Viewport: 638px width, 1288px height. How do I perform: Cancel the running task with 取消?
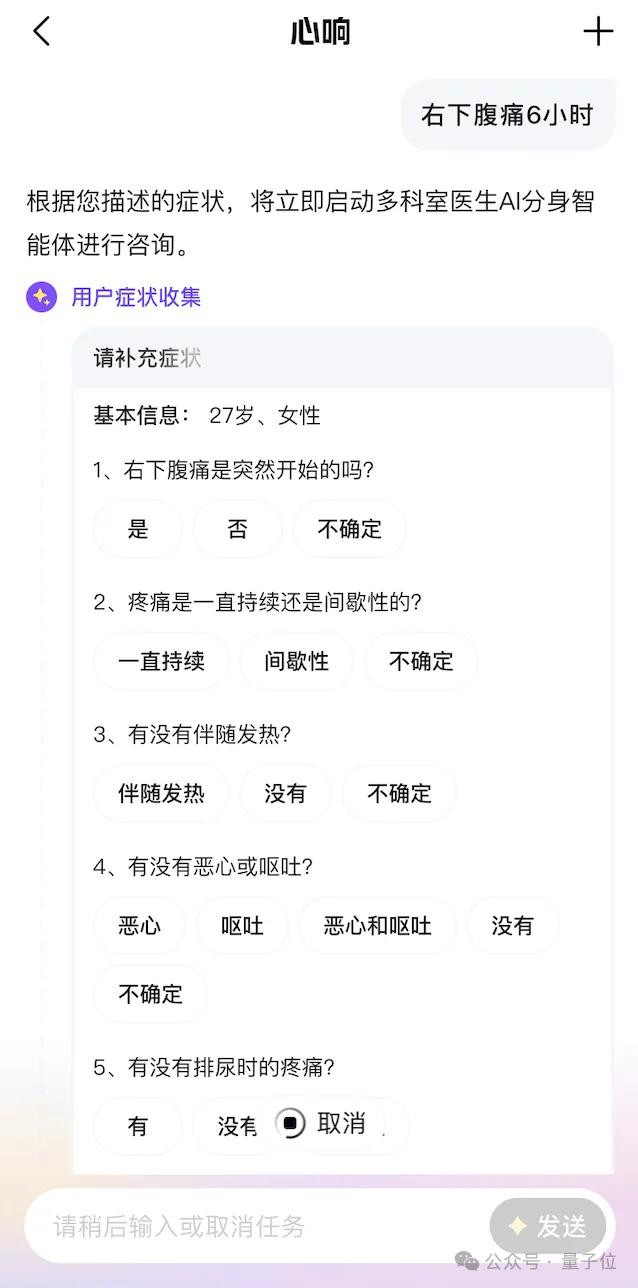tap(323, 1123)
